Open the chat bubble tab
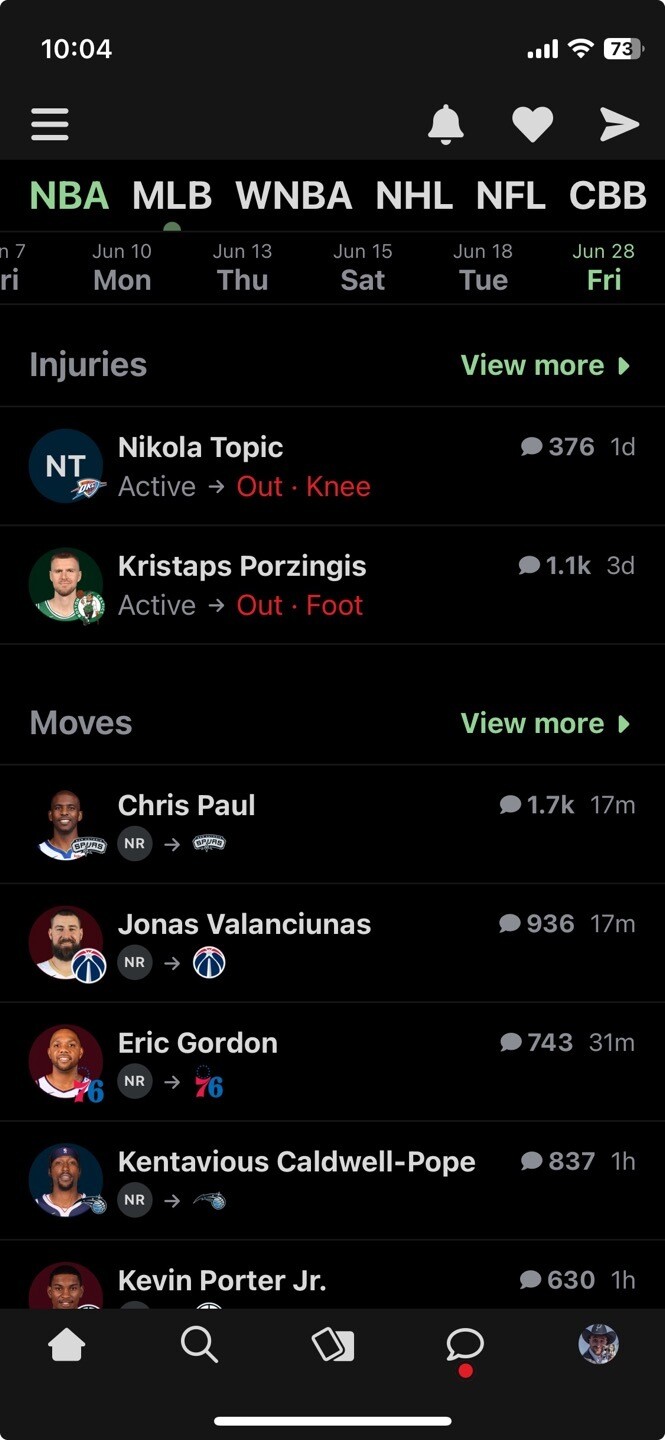This screenshot has height=1440, width=665. click(x=465, y=1345)
